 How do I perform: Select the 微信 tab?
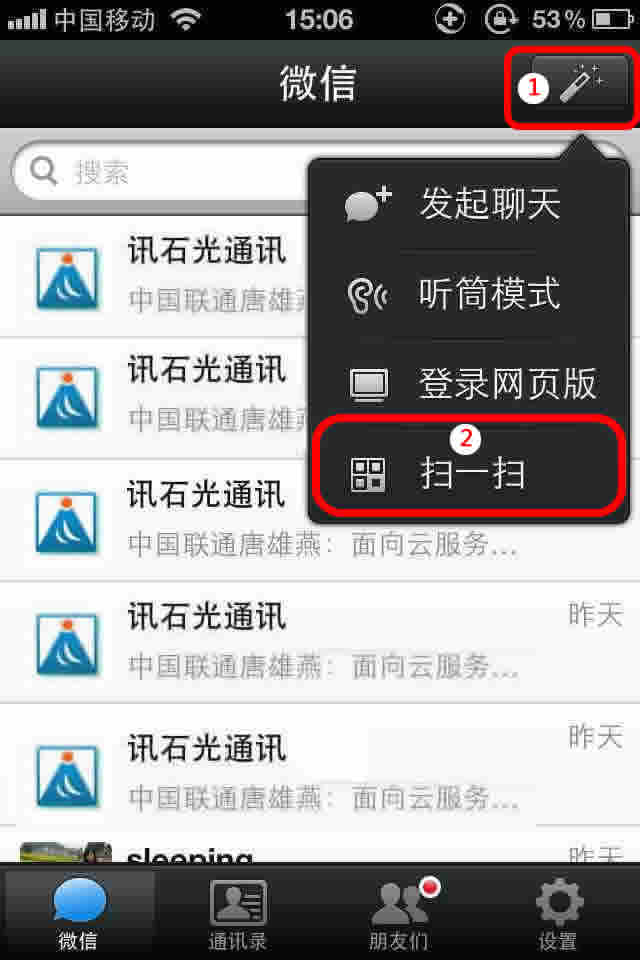click(79, 914)
